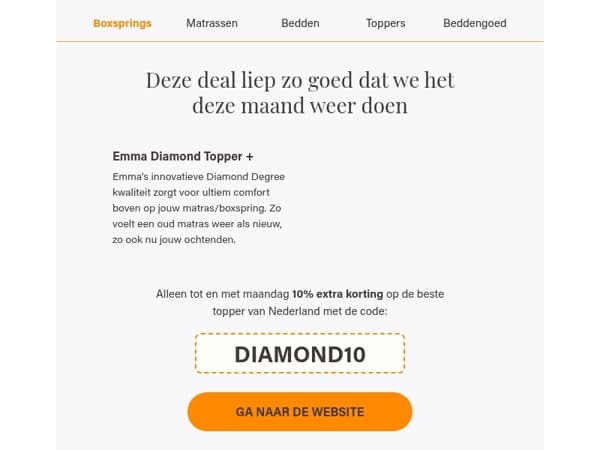Screen dimensions: 600x450
Task: Select the Toppers link
Action: (385, 23)
